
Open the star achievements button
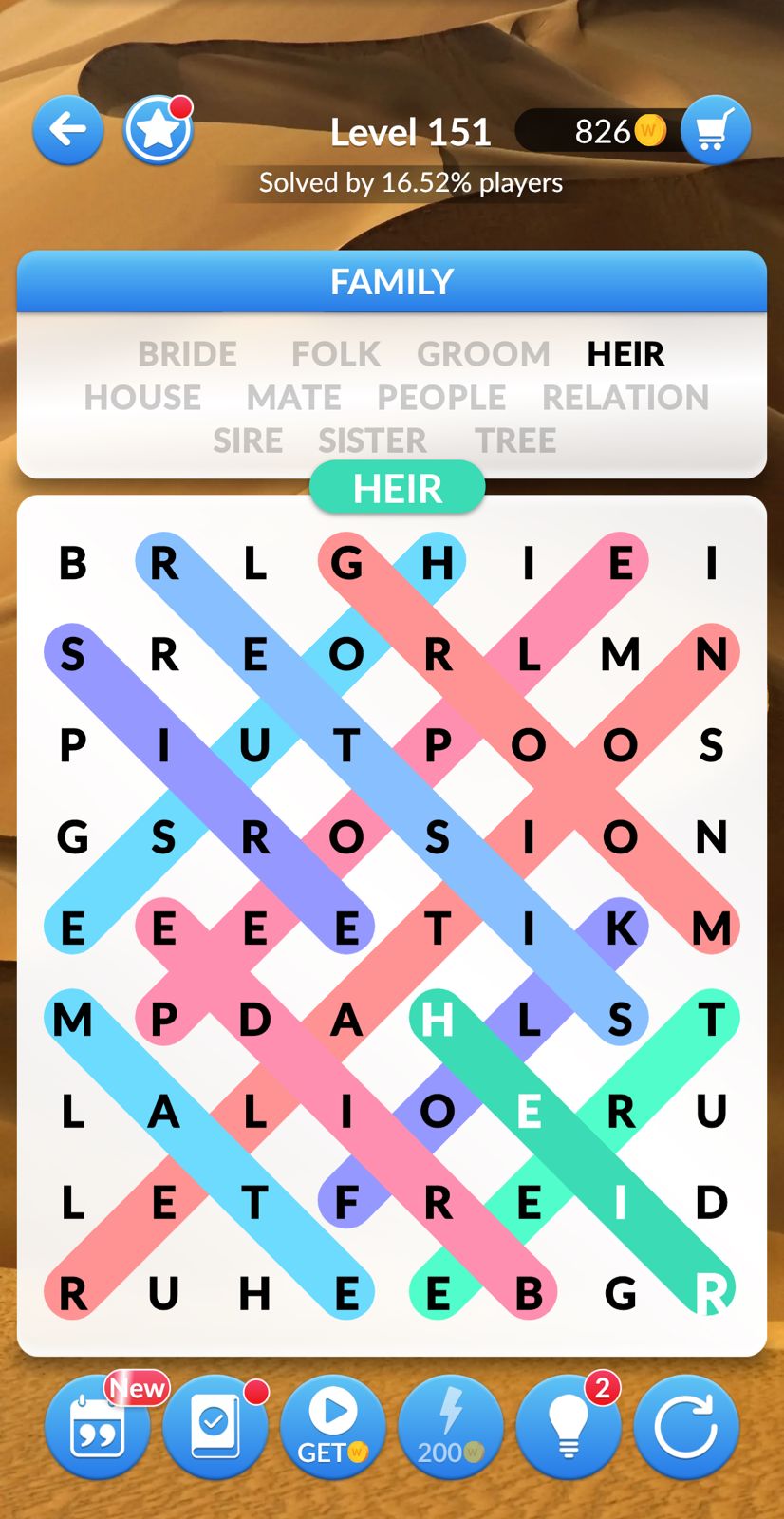pyautogui.click(x=158, y=130)
